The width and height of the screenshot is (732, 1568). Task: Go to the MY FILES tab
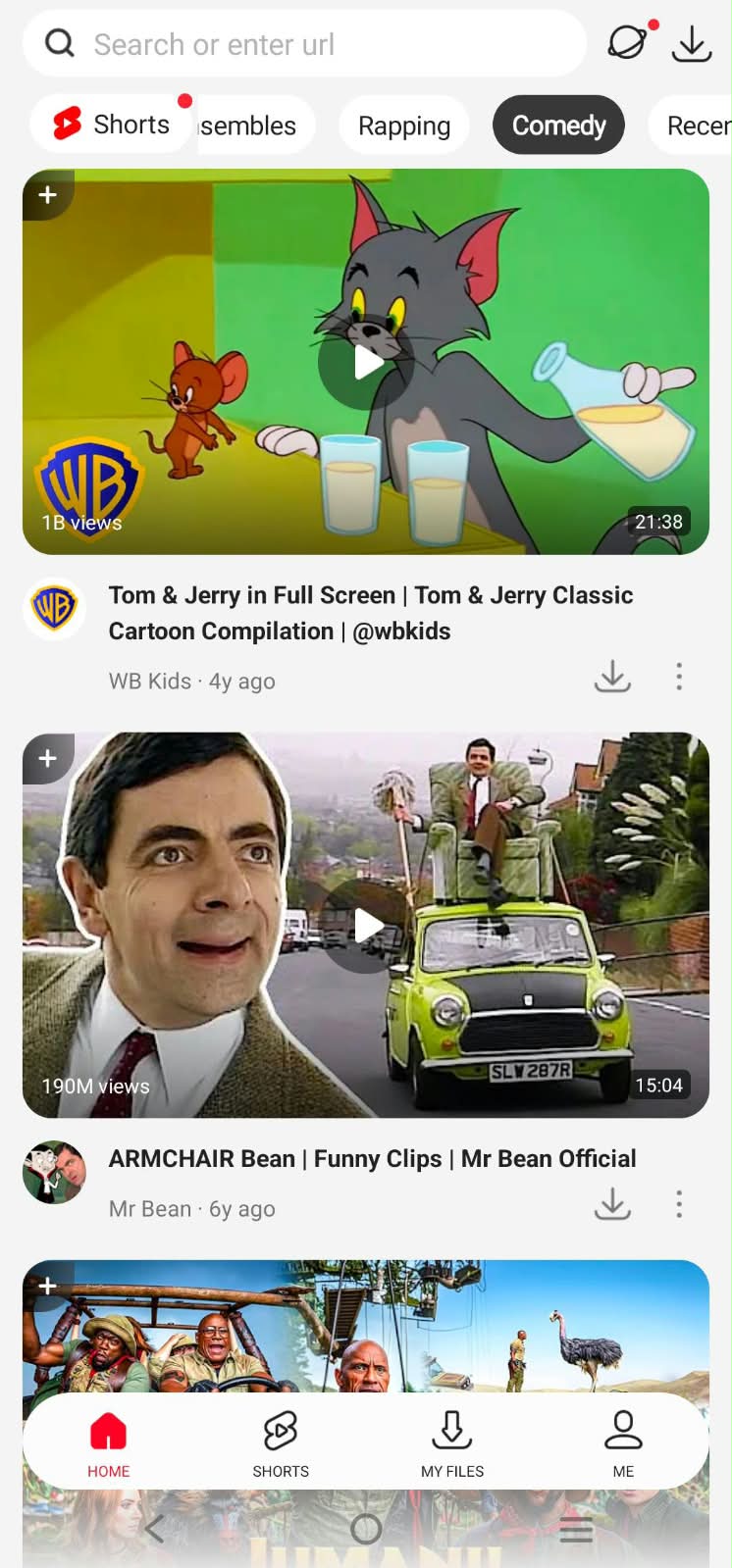coord(452,1443)
